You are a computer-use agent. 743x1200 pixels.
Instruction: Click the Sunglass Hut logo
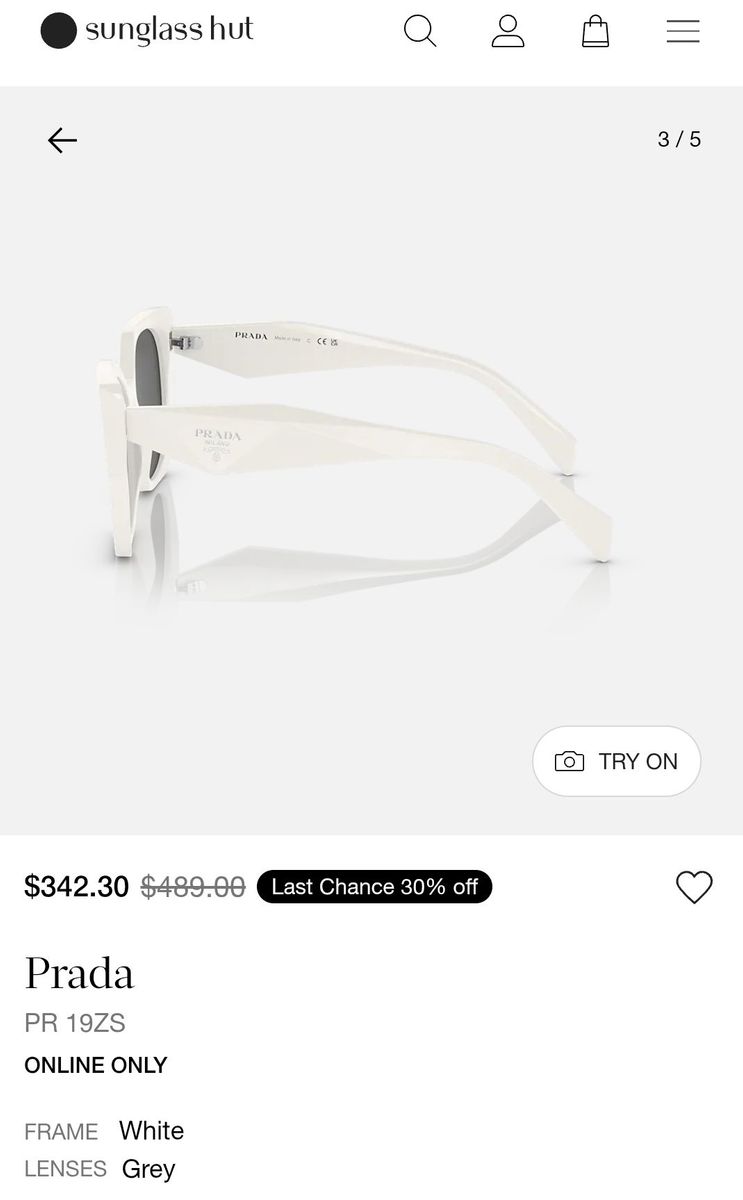click(x=146, y=30)
